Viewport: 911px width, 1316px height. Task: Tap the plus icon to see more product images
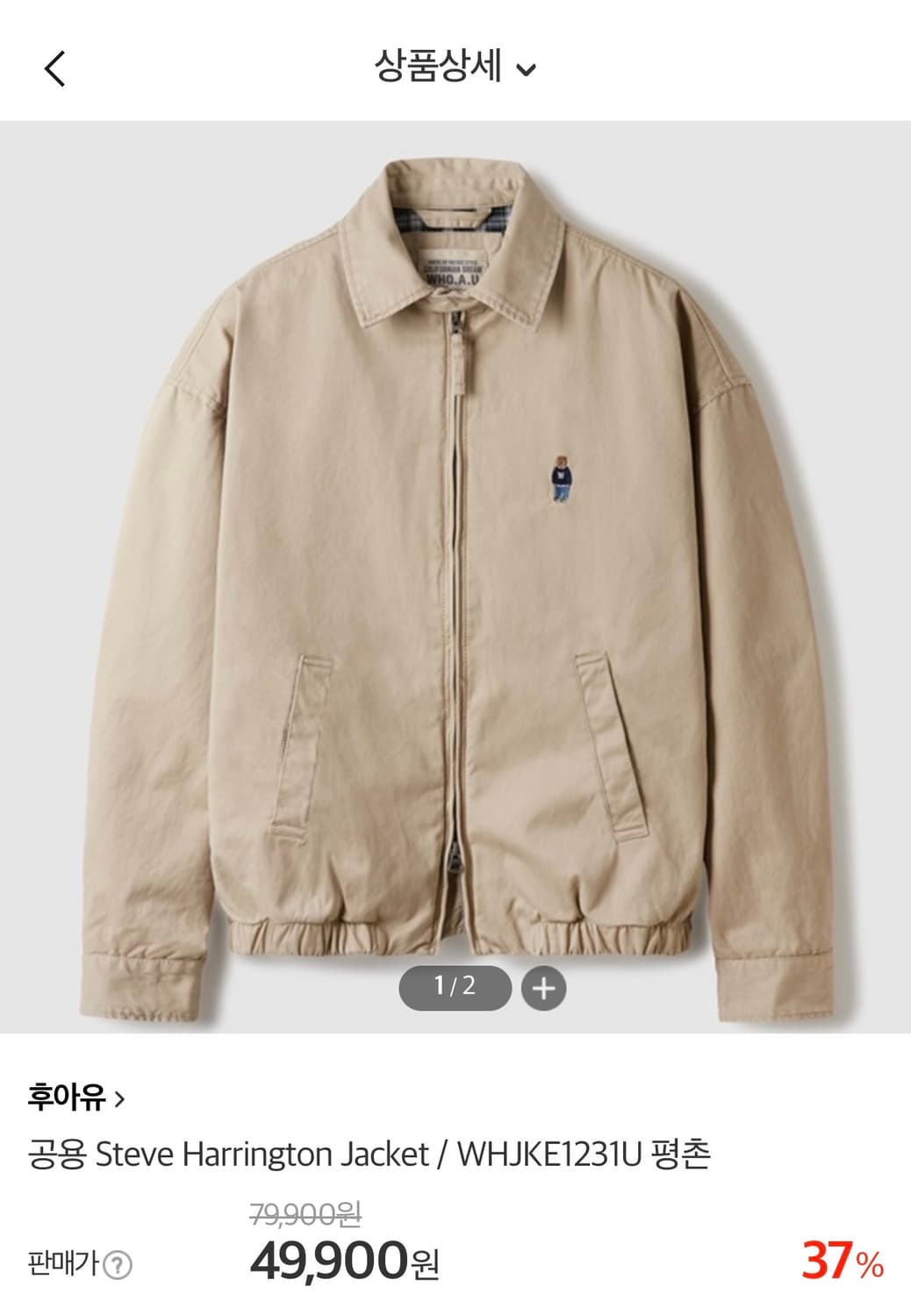[545, 990]
